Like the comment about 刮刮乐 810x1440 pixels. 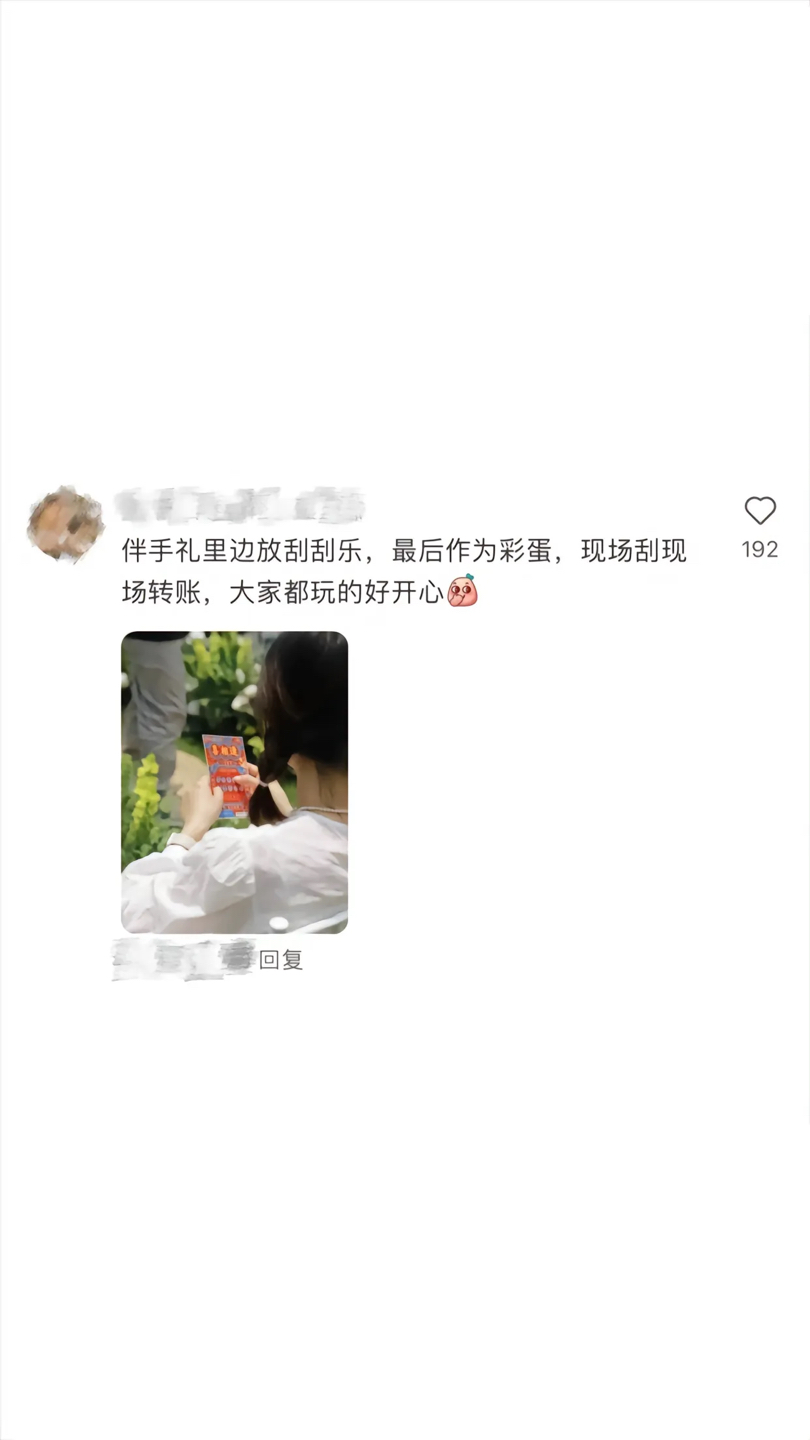click(760, 511)
